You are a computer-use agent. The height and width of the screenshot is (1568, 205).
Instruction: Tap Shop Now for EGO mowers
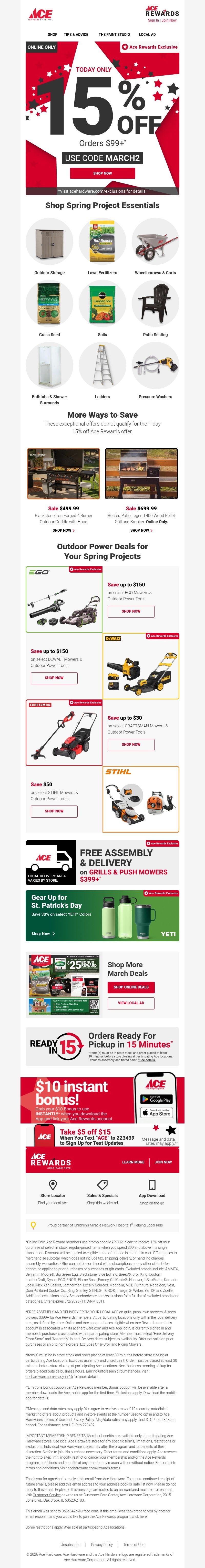pyautogui.click(x=131, y=611)
